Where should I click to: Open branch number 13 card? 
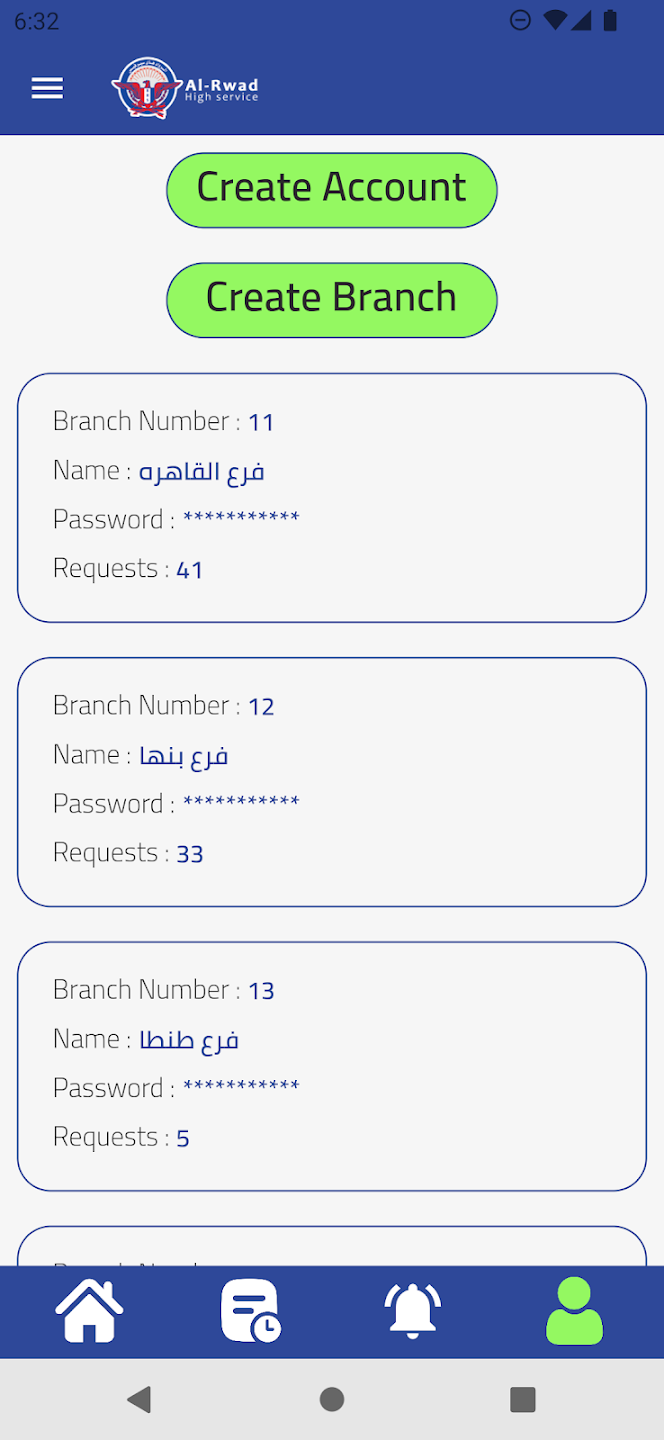tap(331, 1065)
